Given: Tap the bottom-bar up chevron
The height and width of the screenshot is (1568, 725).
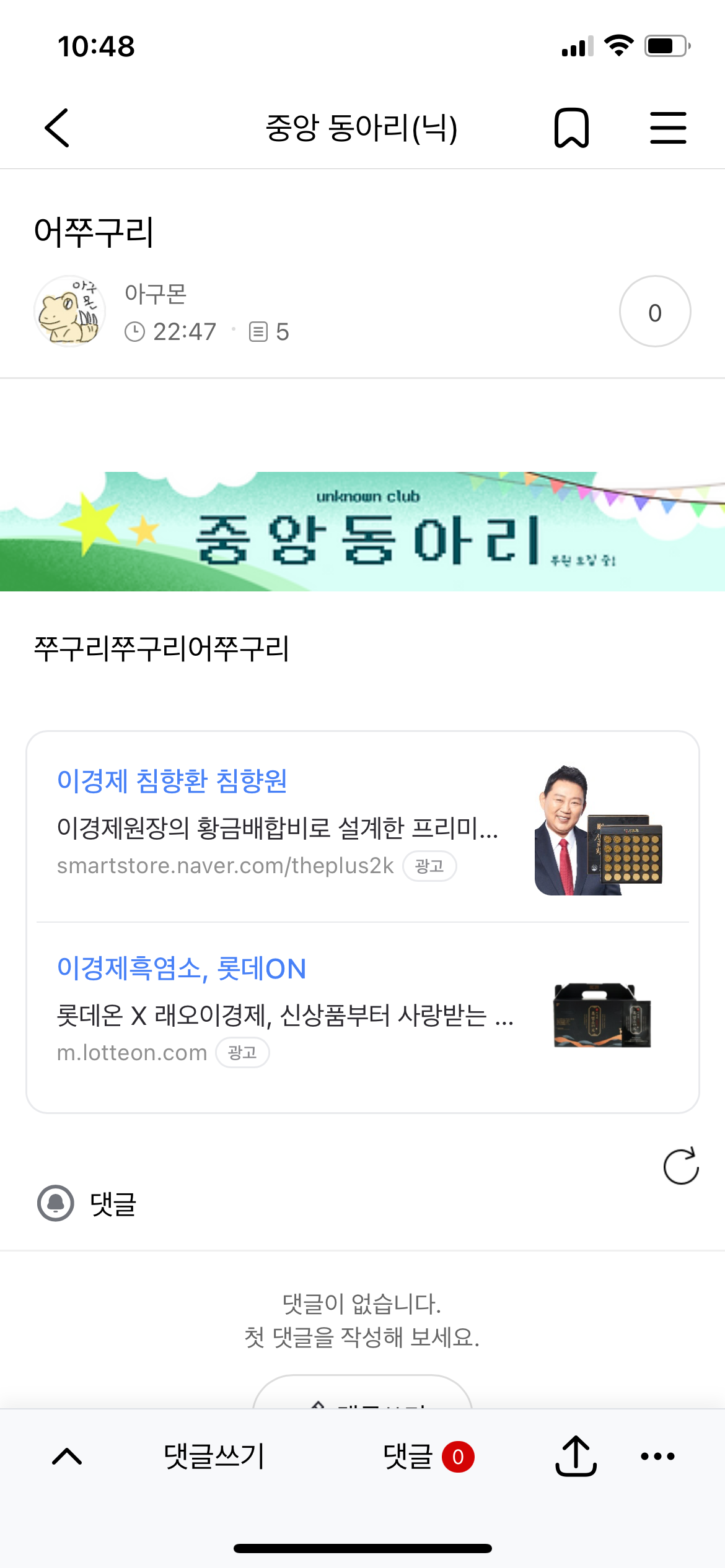Looking at the screenshot, I should click(67, 1456).
